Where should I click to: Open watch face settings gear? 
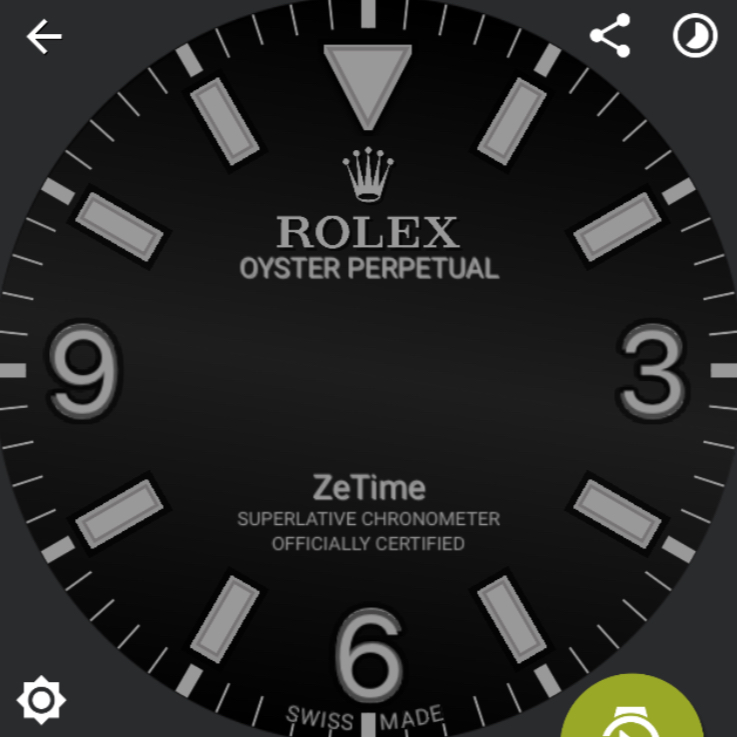click(41, 700)
